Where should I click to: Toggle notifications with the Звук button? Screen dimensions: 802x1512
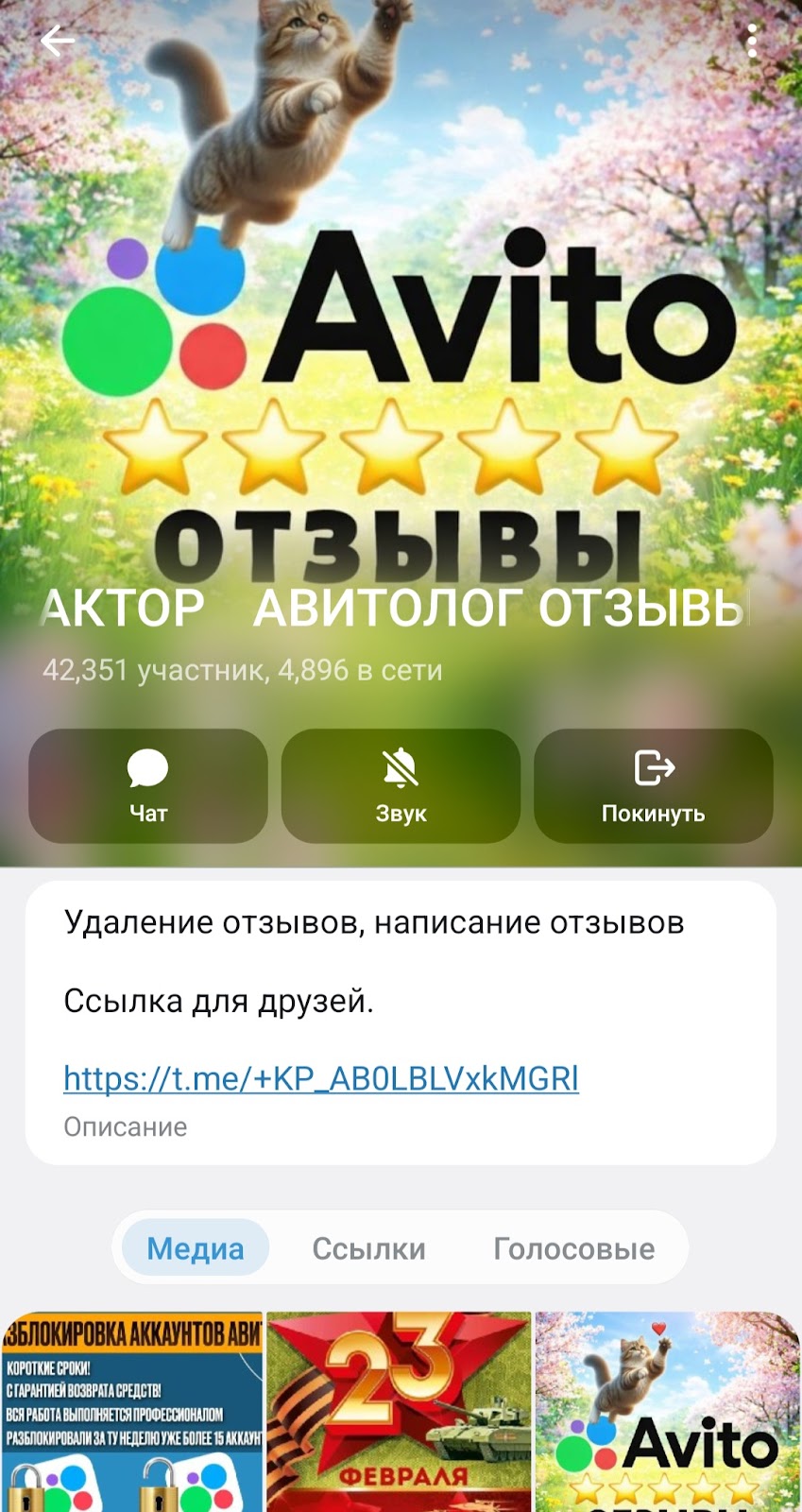click(401, 785)
